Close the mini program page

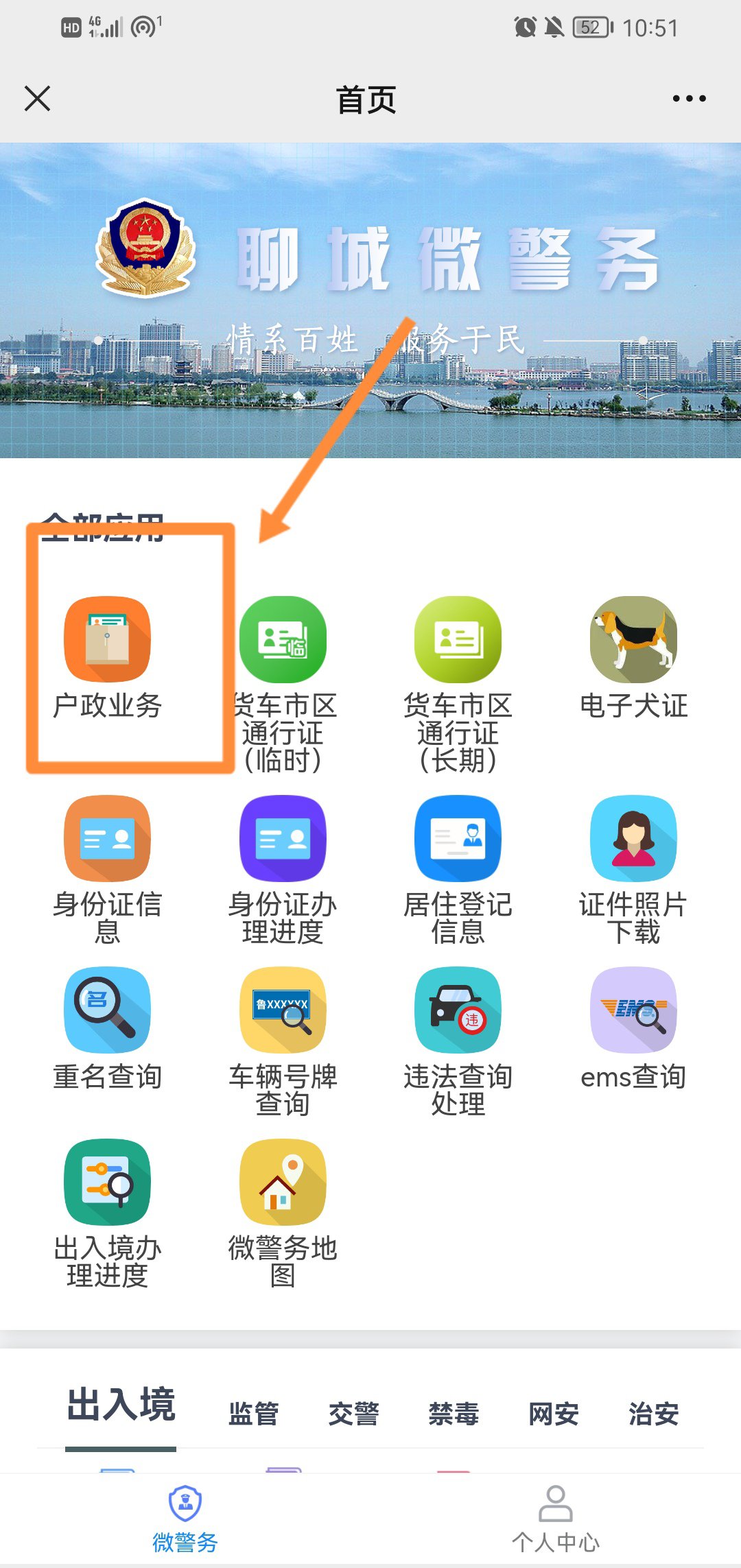(x=37, y=99)
